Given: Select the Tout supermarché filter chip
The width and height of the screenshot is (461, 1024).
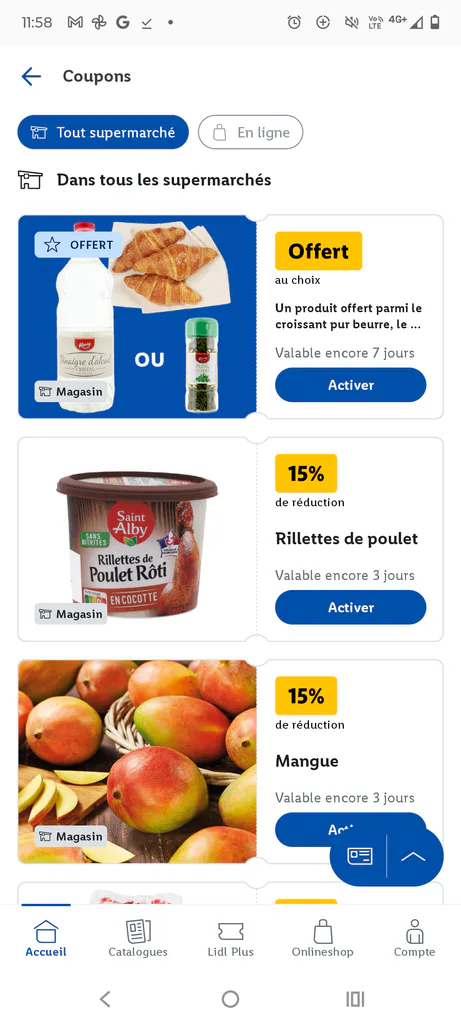Looking at the screenshot, I should [x=103, y=133].
